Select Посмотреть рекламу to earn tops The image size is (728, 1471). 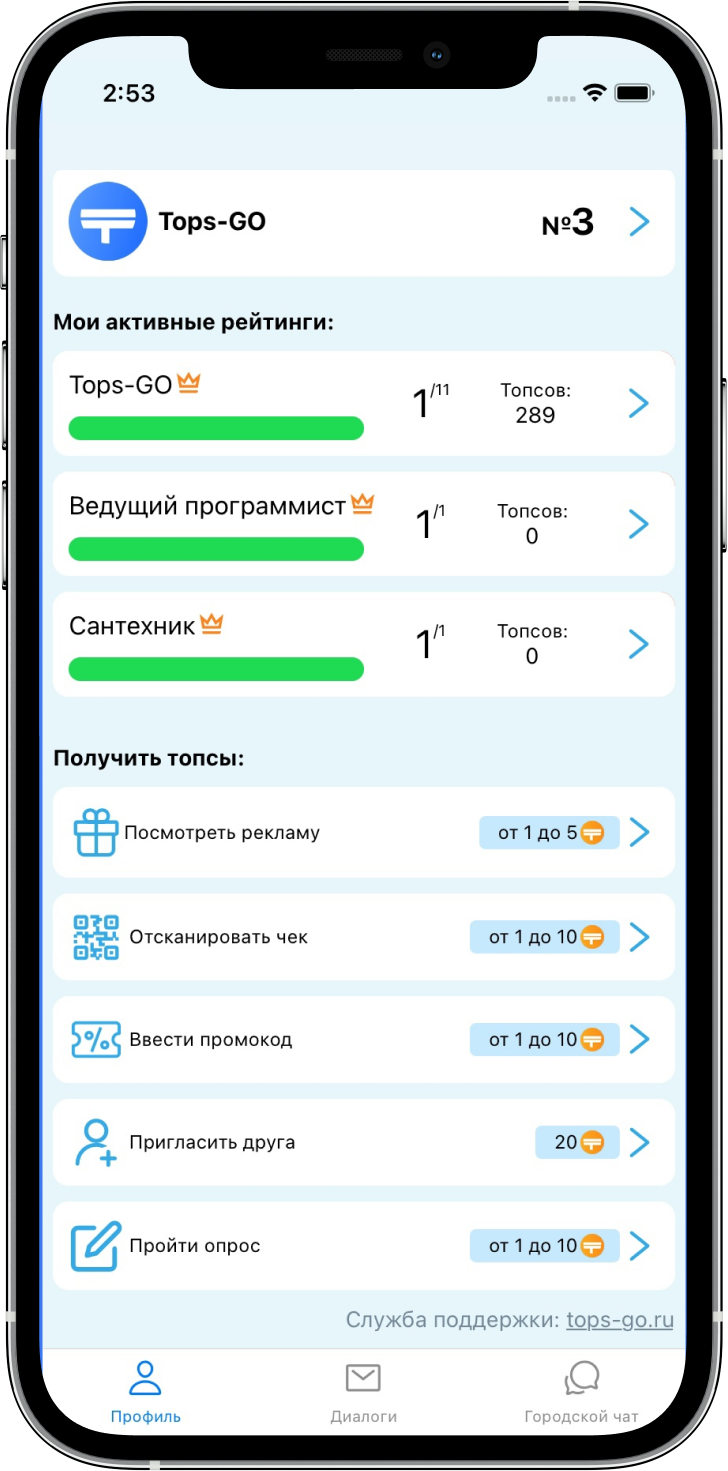tap(363, 832)
